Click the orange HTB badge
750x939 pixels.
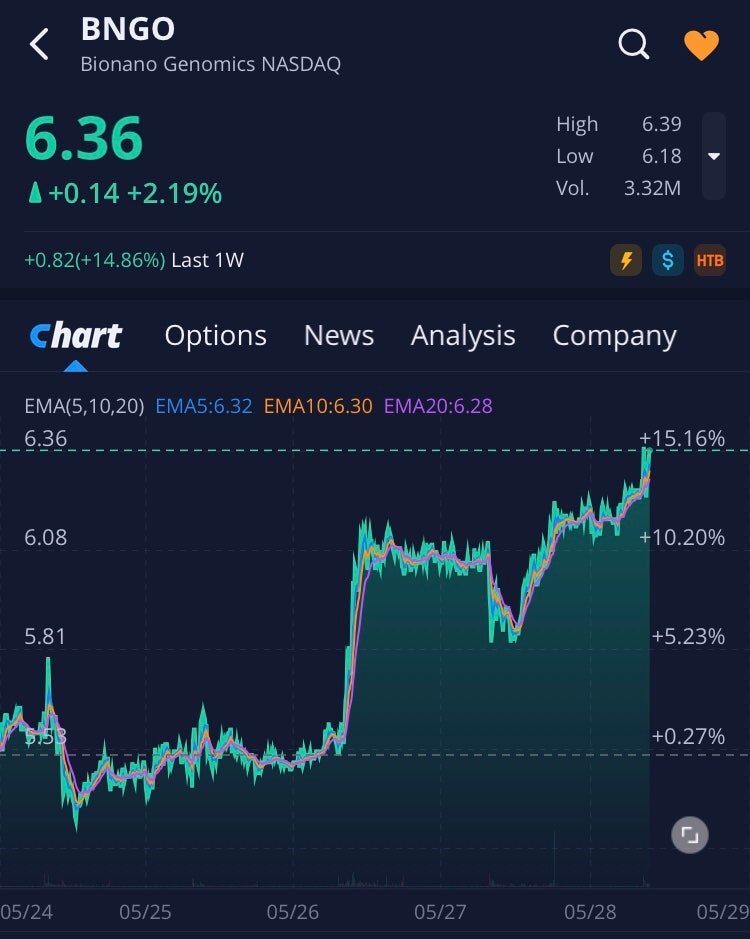710,260
